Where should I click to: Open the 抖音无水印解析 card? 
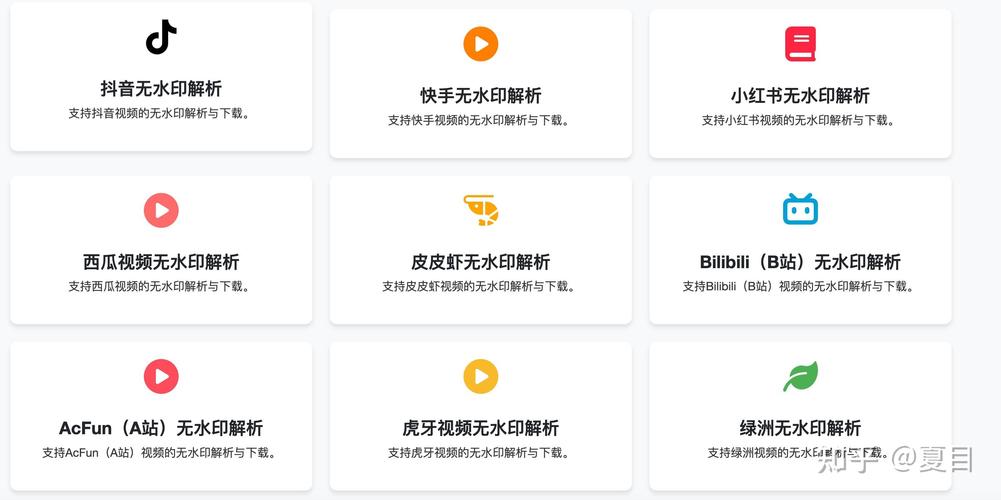(161, 88)
